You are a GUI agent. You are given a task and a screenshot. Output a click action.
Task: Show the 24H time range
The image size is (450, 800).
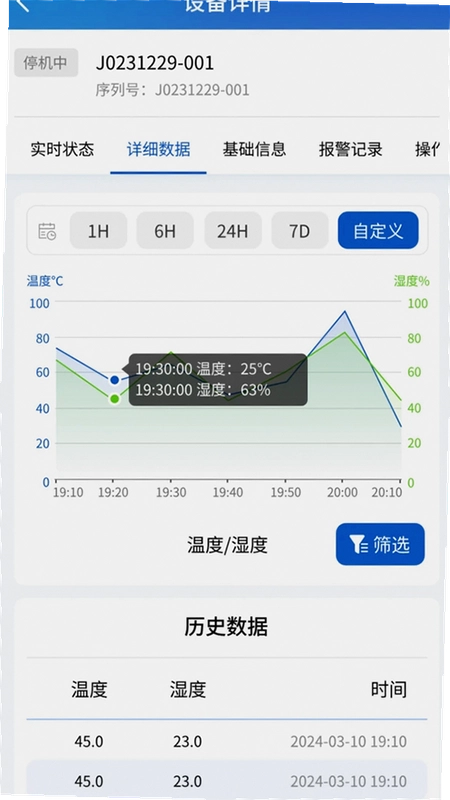(x=233, y=231)
